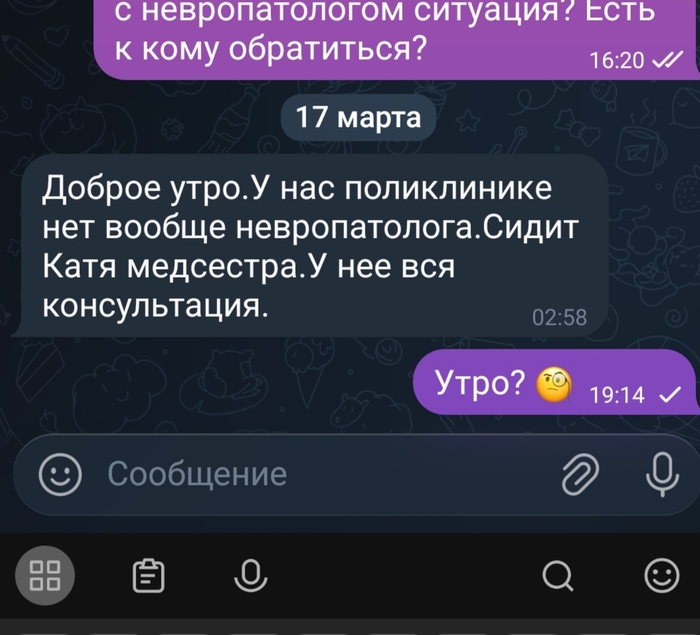This screenshot has width=700, height=635.
Task: Open the keyboard clipboard
Action: [x=149, y=575]
